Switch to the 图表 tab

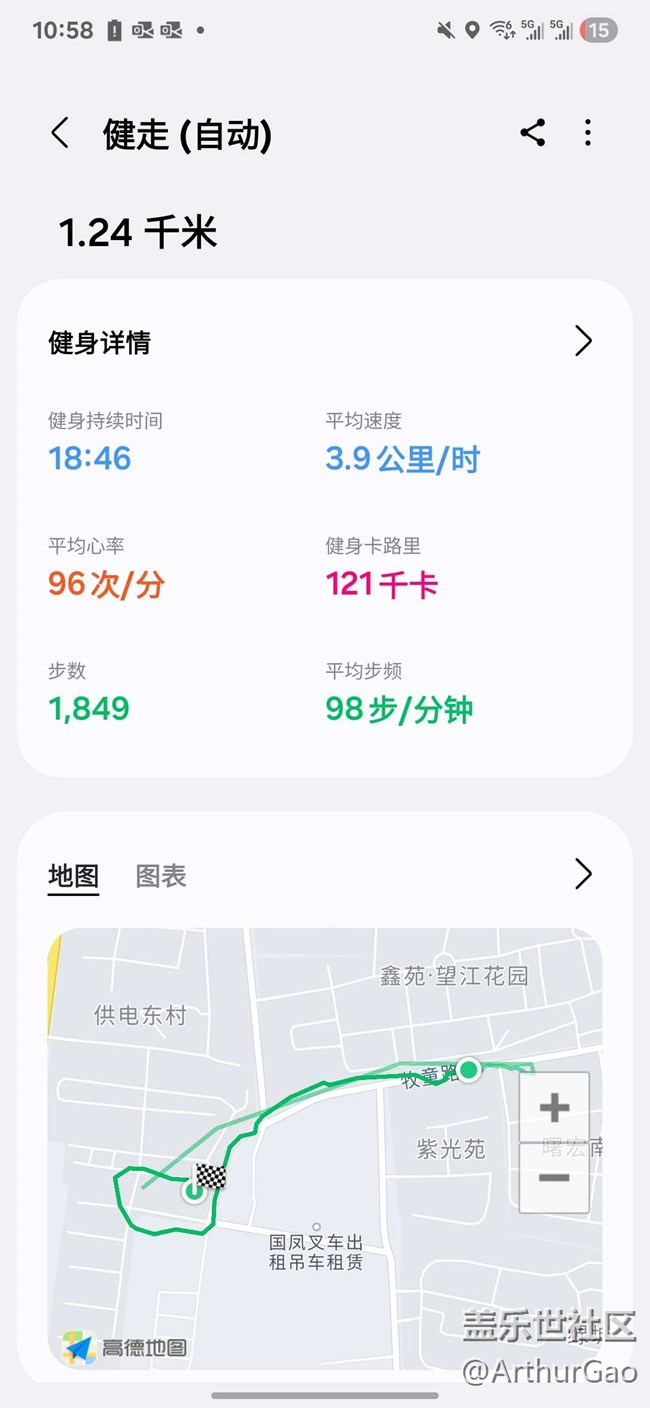pos(161,876)
